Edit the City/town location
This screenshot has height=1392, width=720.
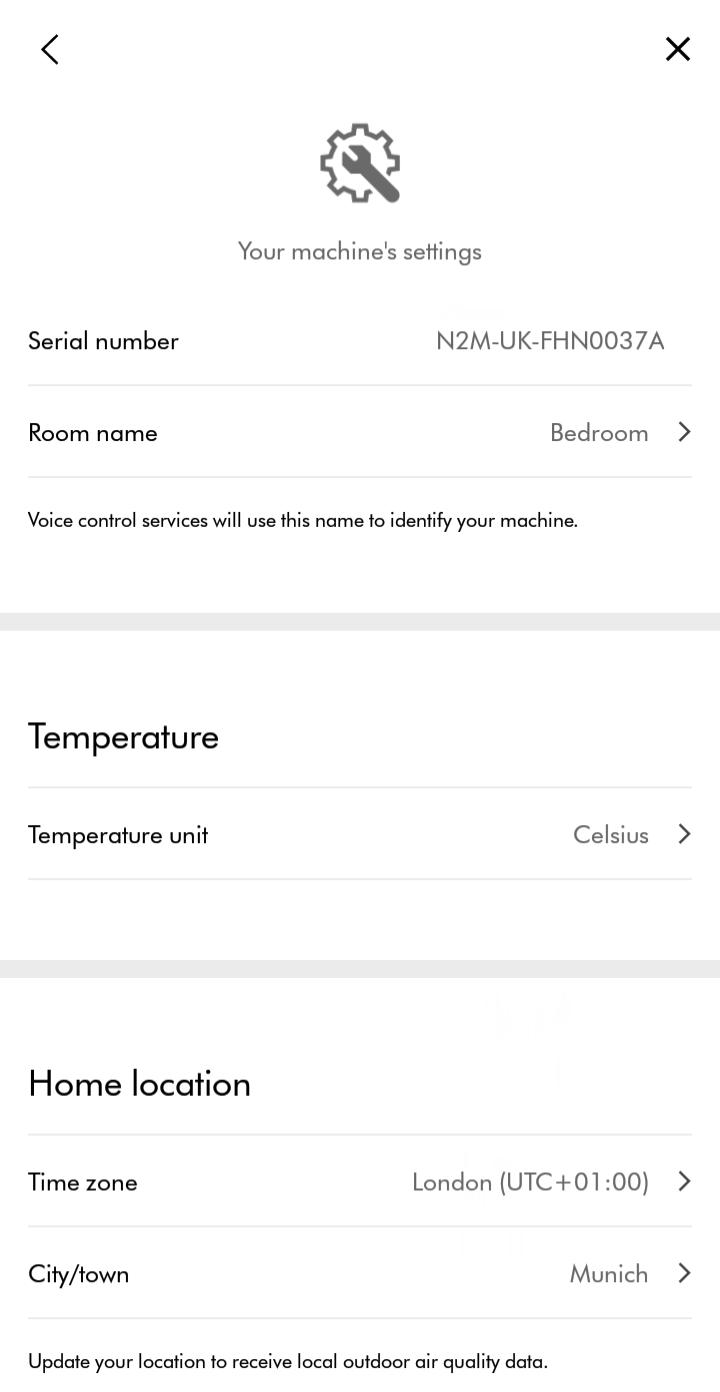pyautogui.click(x=360, y=1273)
